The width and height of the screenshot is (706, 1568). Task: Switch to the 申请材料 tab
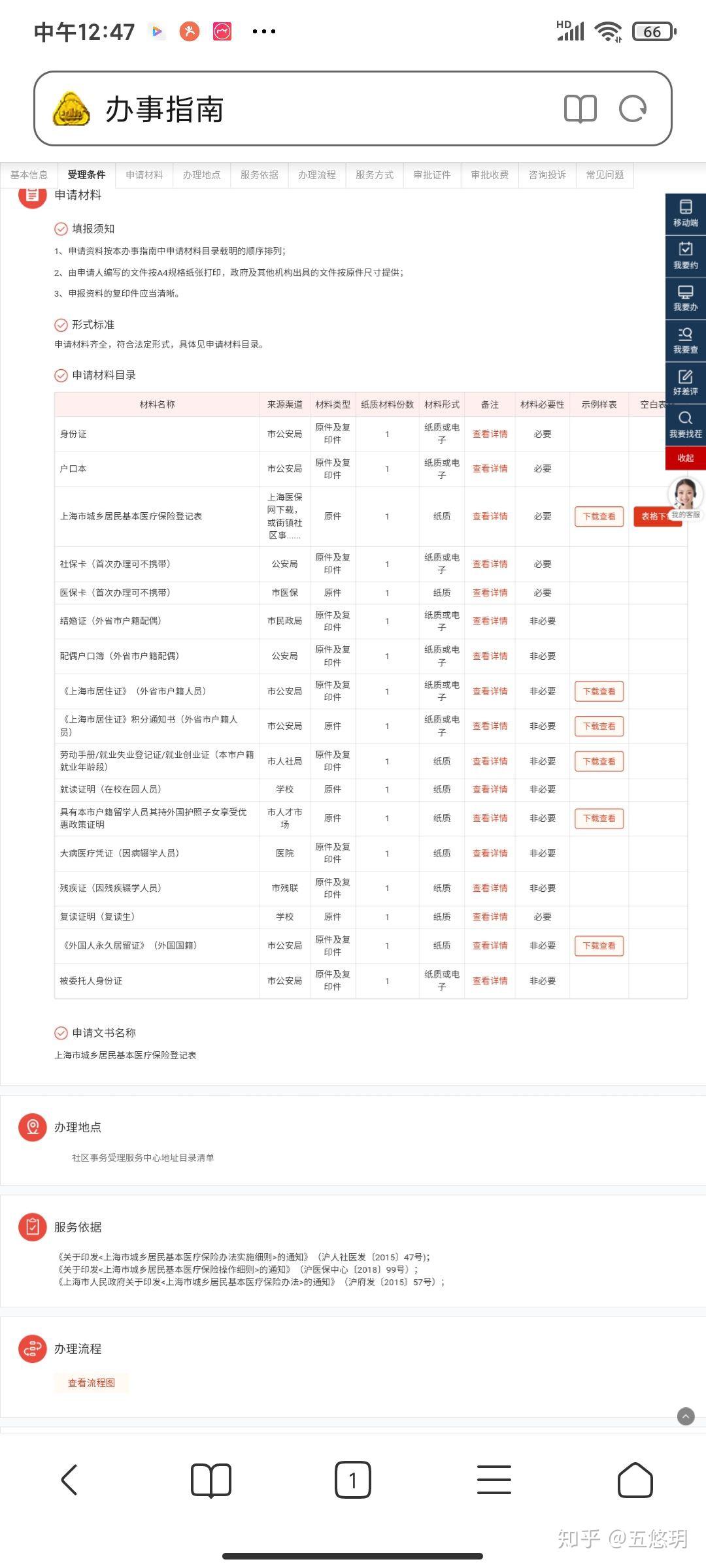click(144, 175)
